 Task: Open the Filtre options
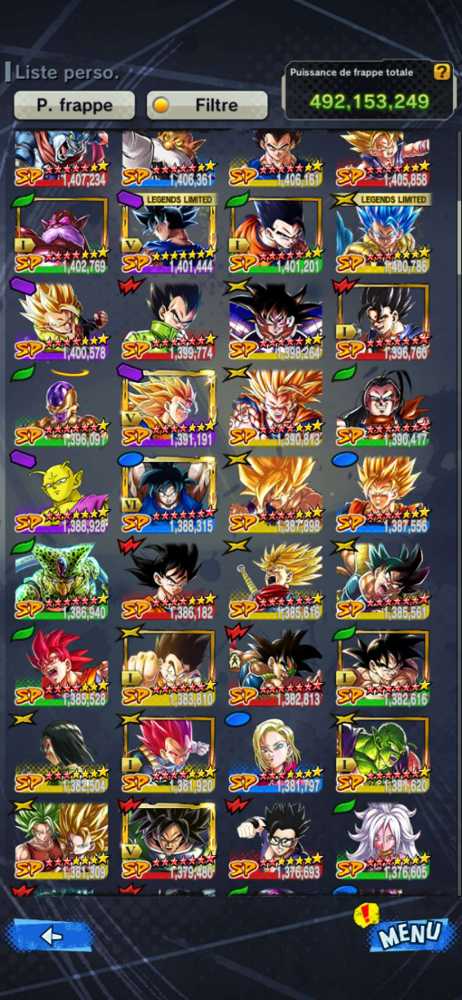[x=207, y=105]
